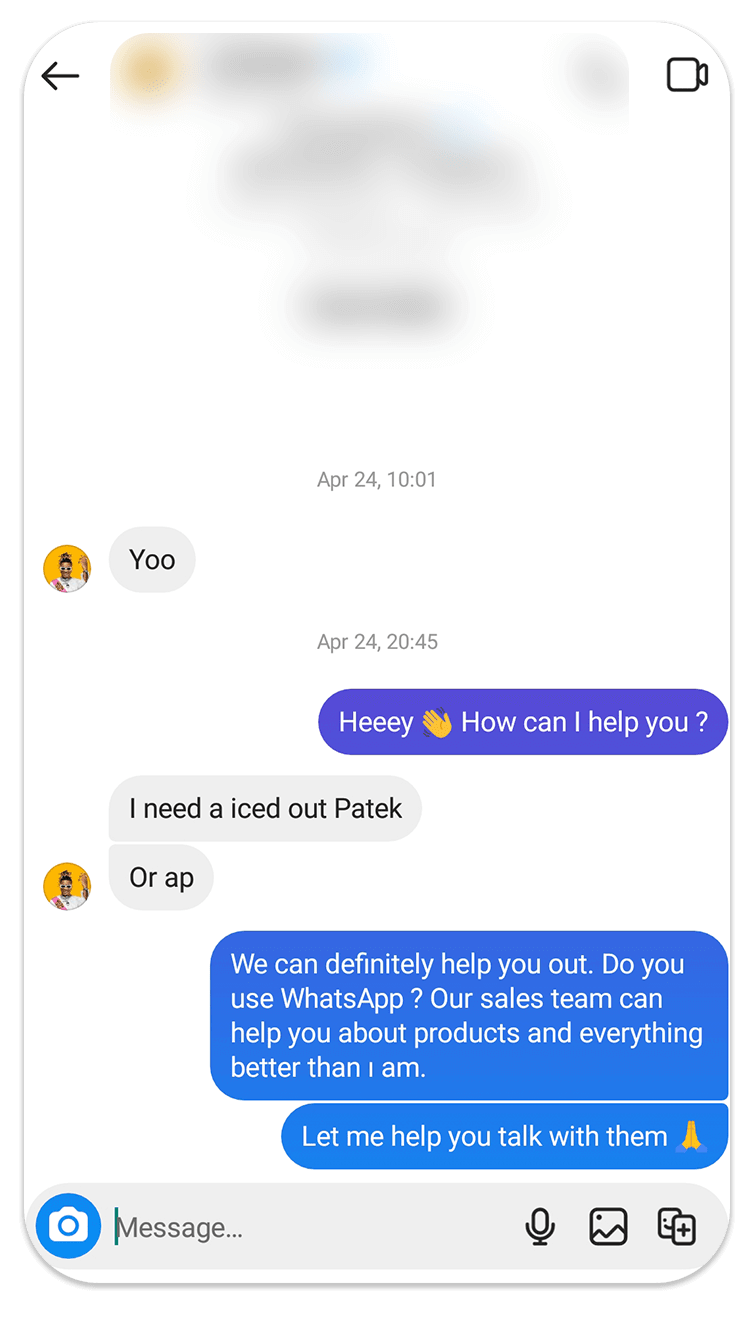The image size is (754, 1320).
Task: Open the sticker and GIF picker
Action: click(x=676, y=1226)
